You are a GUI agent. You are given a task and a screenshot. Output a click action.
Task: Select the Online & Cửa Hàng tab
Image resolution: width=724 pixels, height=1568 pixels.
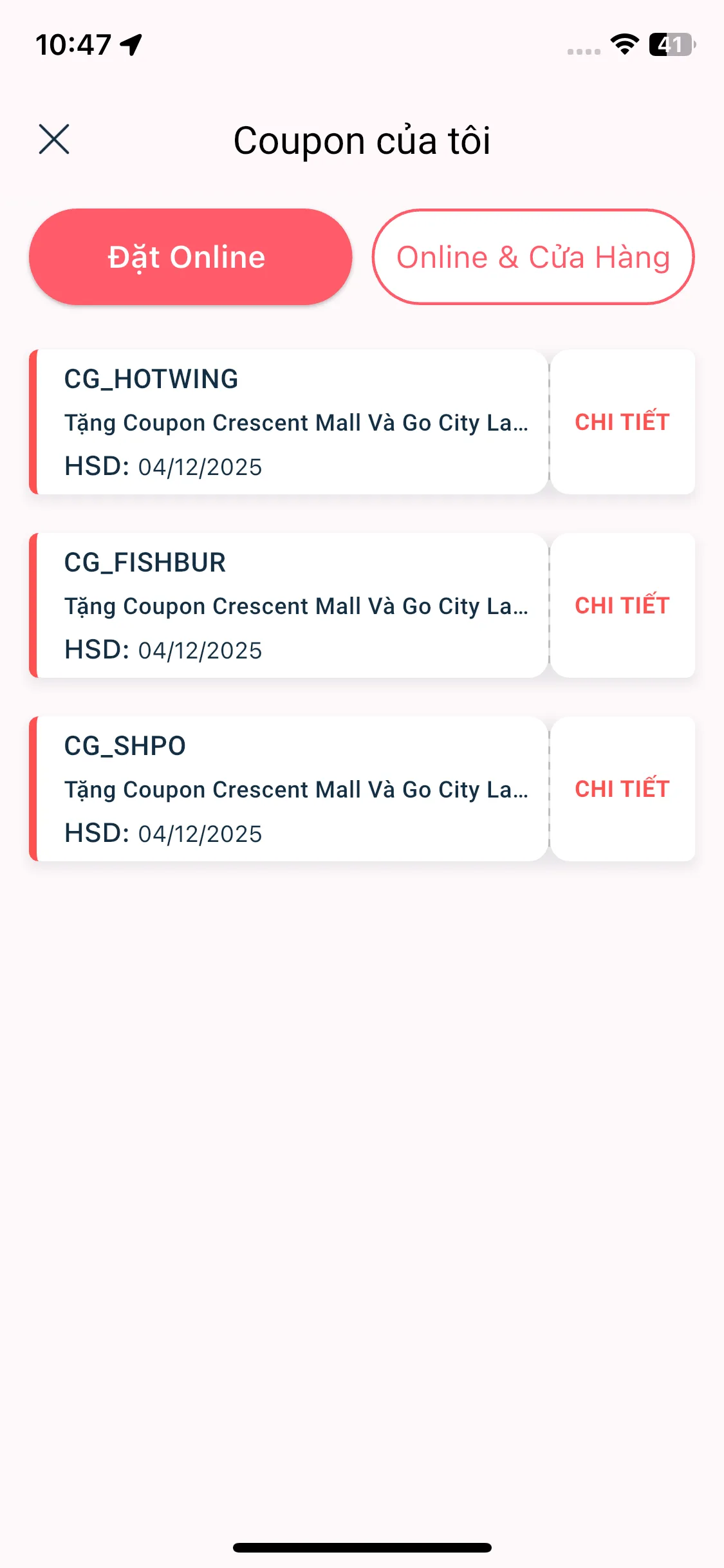pos(533,257)
